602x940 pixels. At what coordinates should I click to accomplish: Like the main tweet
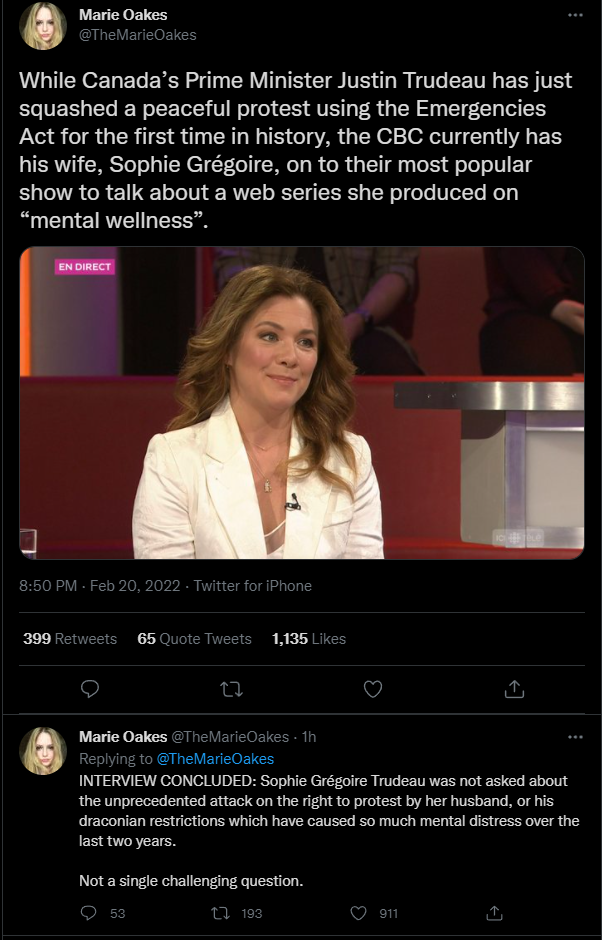pyautogui.click(x=373, y=689)
